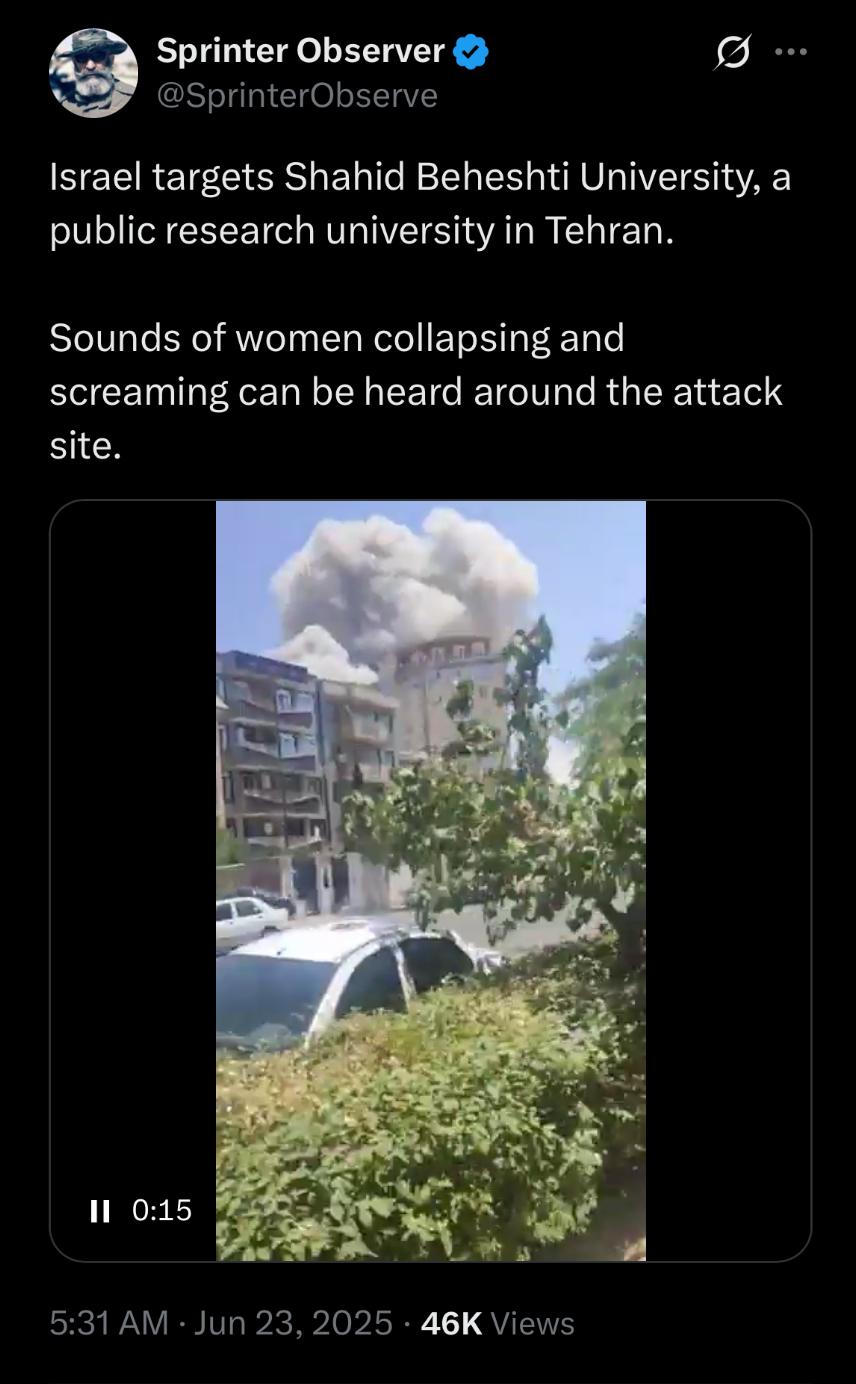
Task: Open the three-dot overflow menu
Action: pyautogui.click(x=791, y=52)
